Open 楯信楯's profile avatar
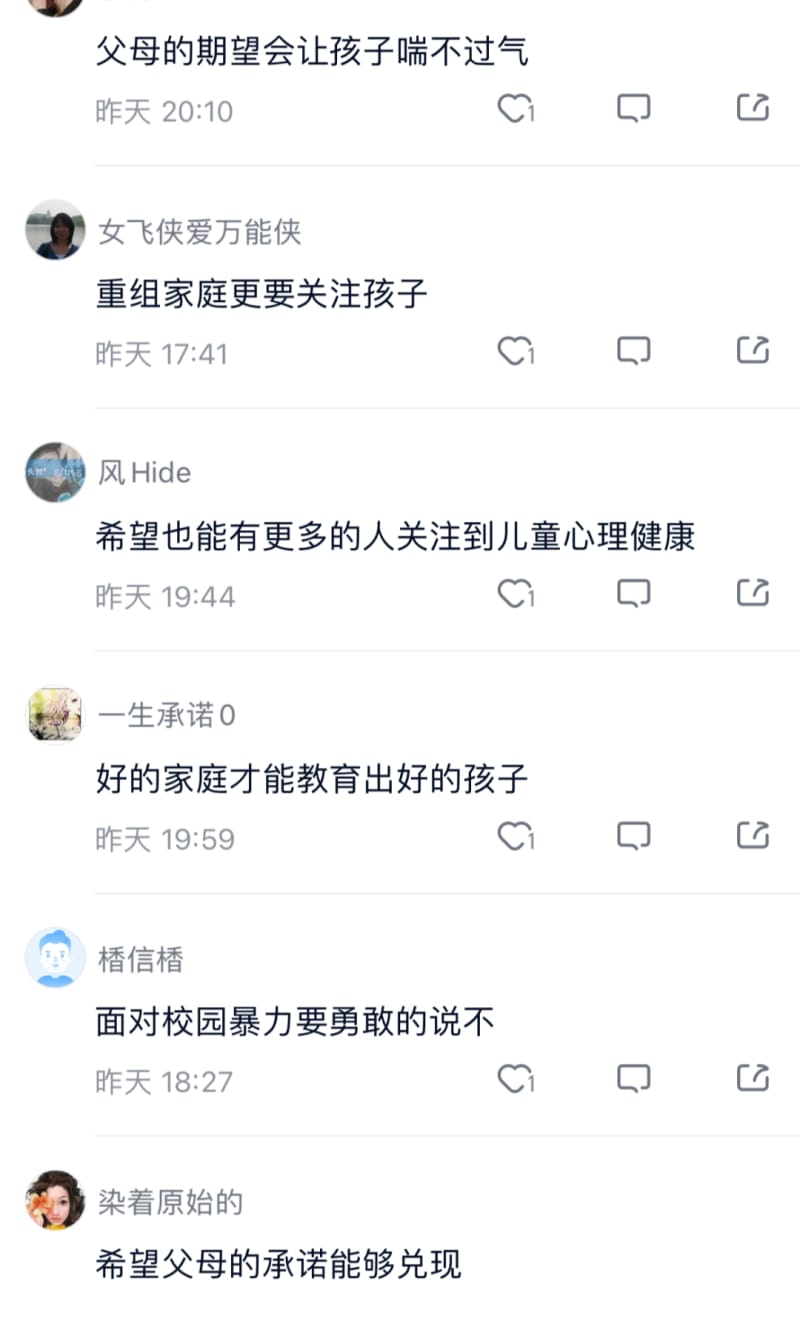This screenshot has height=1321, width=800. pyautogui.click(x=55, y=958)
